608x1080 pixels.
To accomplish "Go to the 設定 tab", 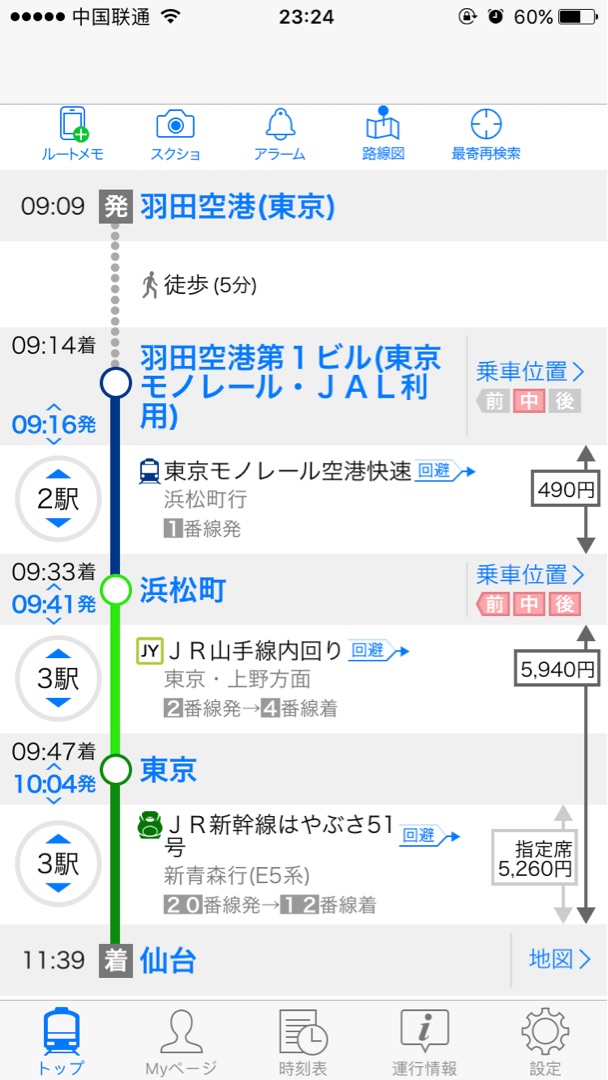I will point(545,1040).
